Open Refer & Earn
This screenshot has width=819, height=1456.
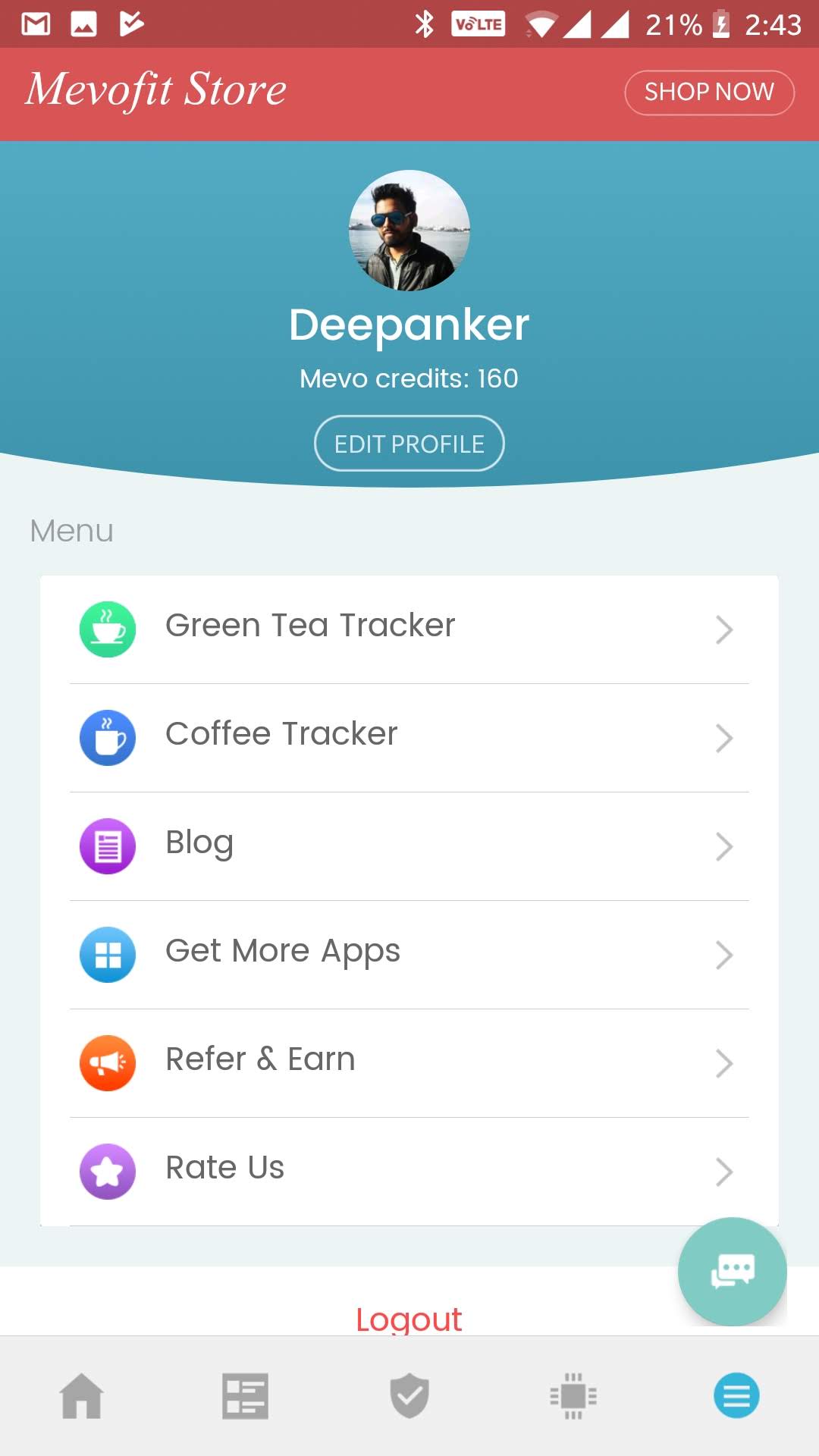tap(409, 1062)
